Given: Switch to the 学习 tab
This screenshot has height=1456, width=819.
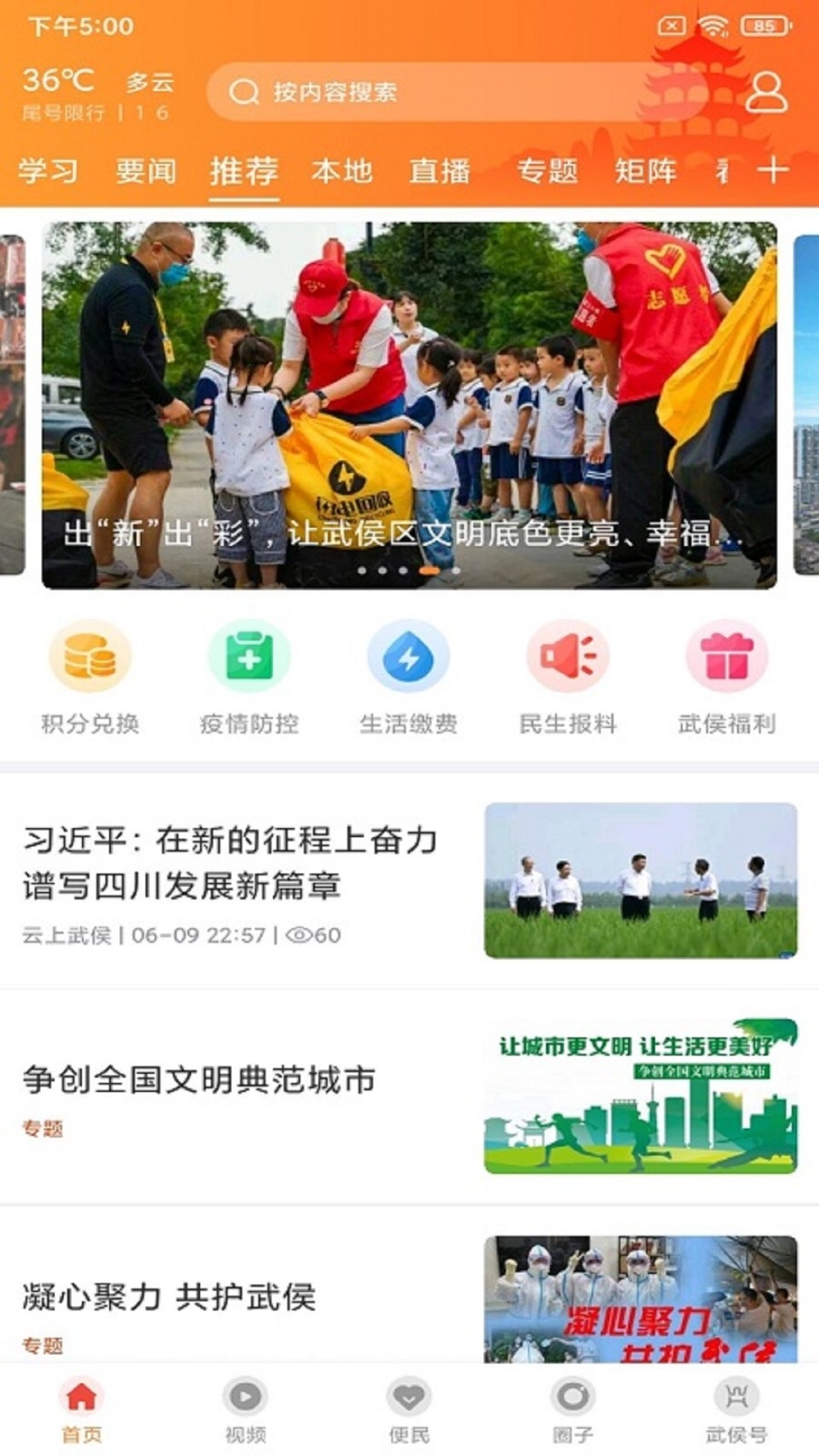Looking at the screenshot, I should (x=48, y=171).
